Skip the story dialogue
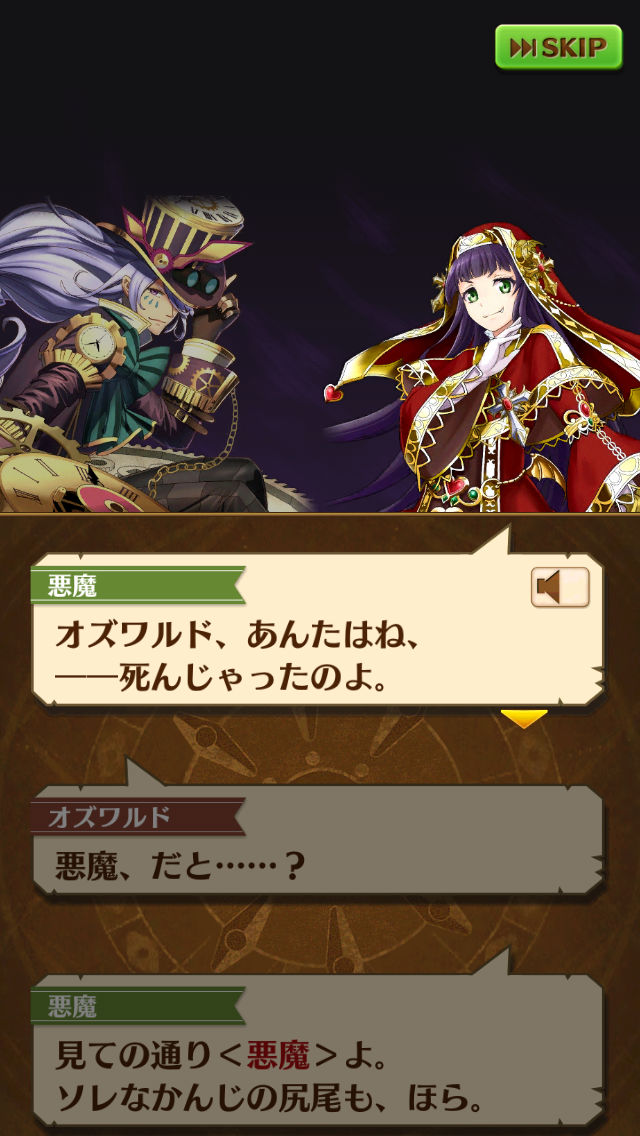 558,47
